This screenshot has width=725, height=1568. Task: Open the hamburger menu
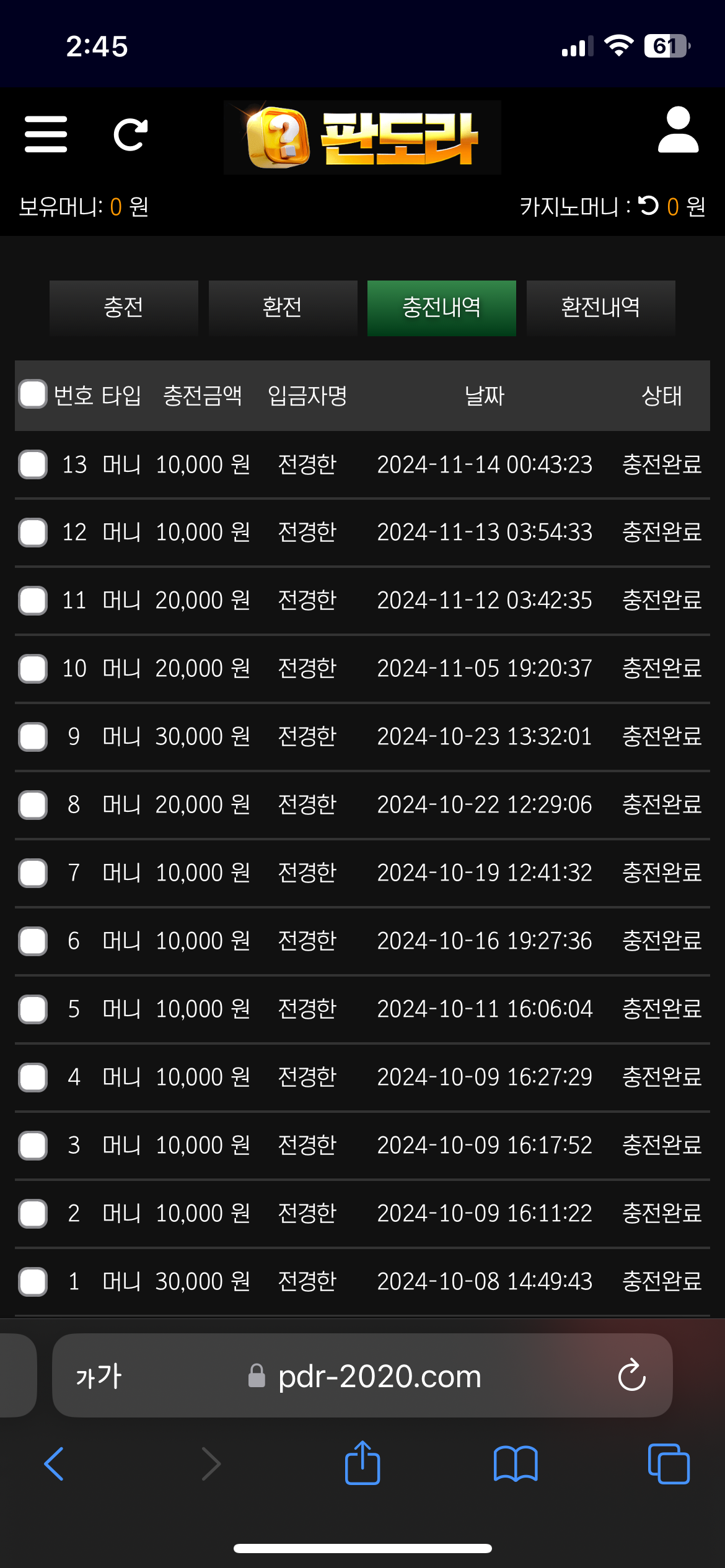(46, 134)
